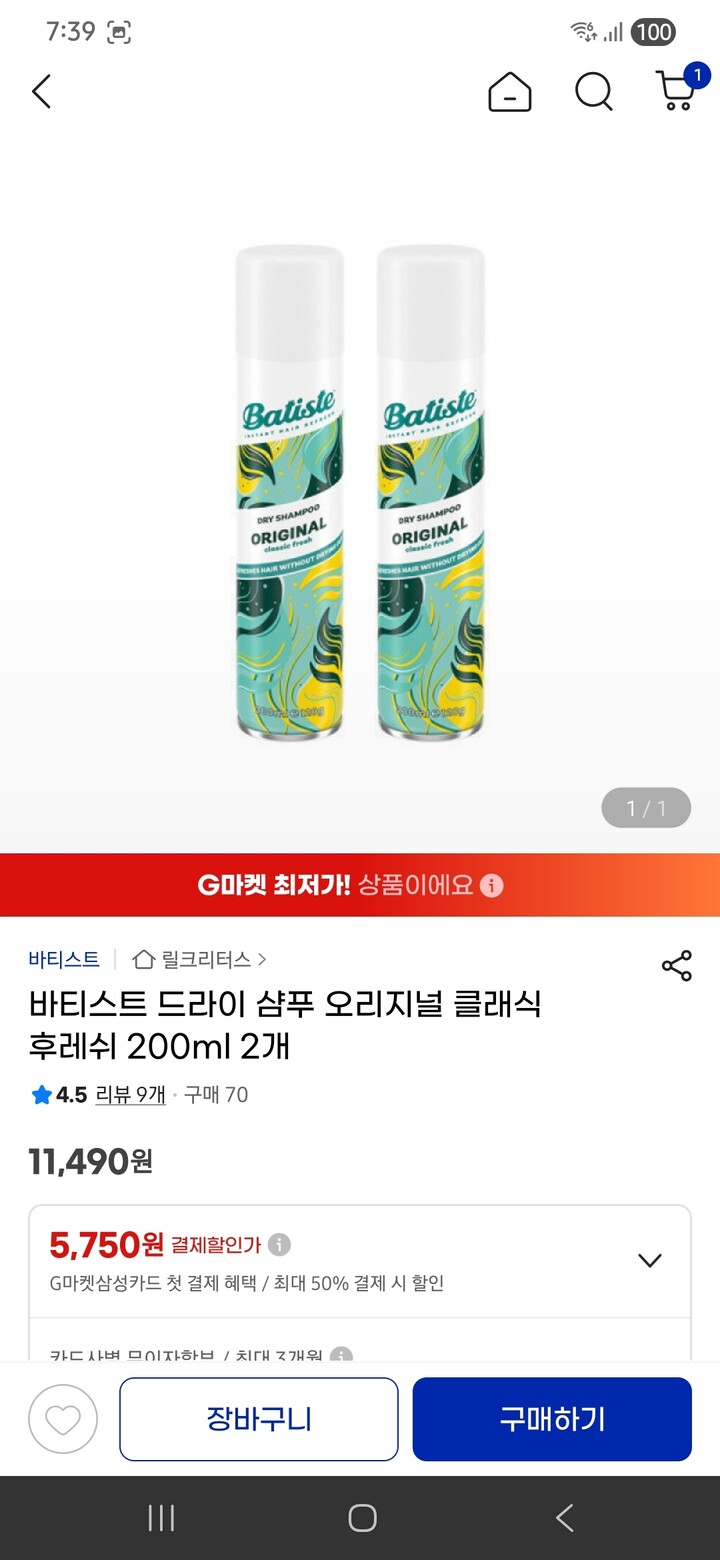
Task: Tap the dry shampoo product image
Action: pyautogui.click(x=360, y=490)
